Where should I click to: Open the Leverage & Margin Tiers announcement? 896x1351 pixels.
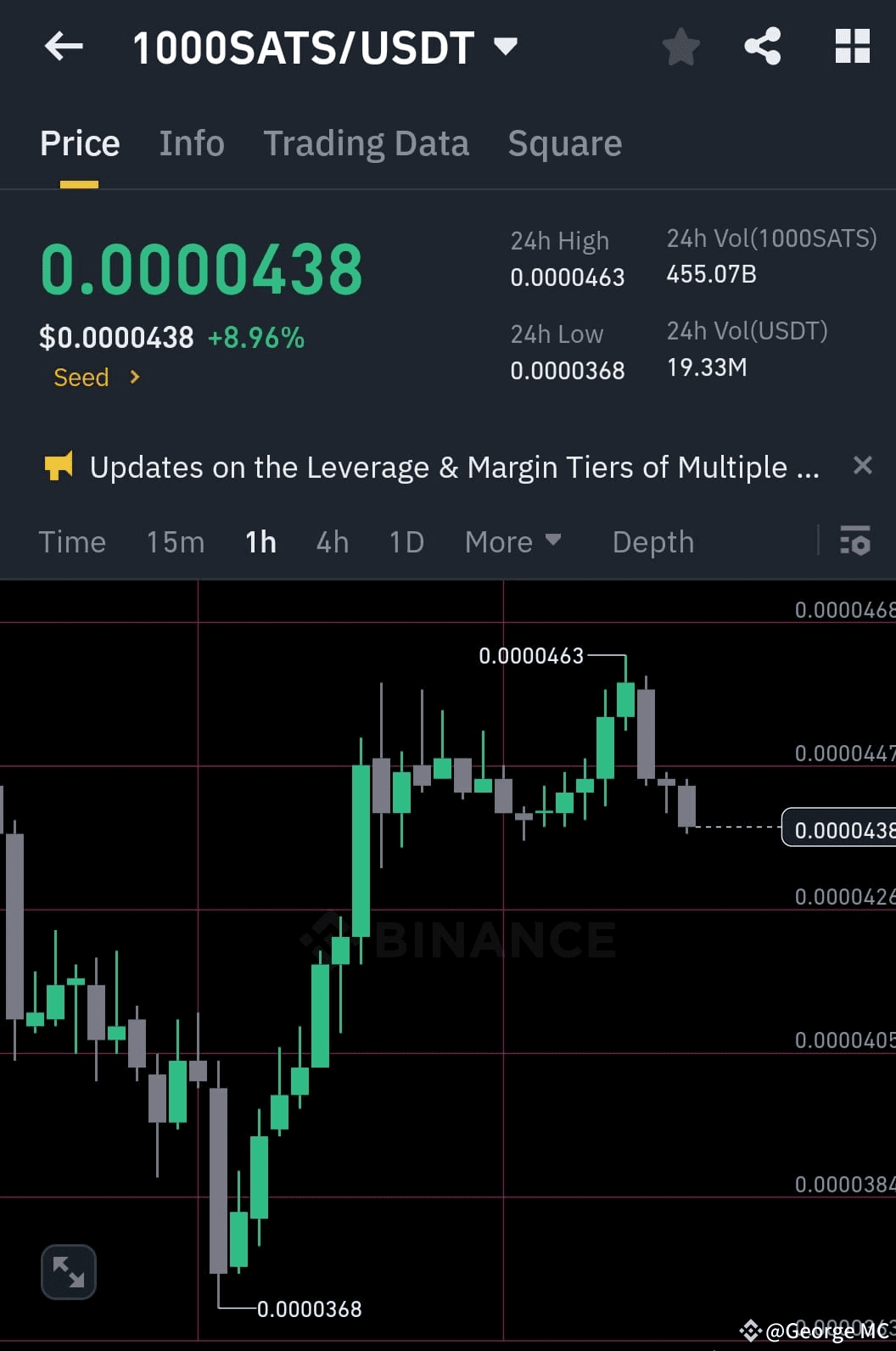tap(457, 466)
